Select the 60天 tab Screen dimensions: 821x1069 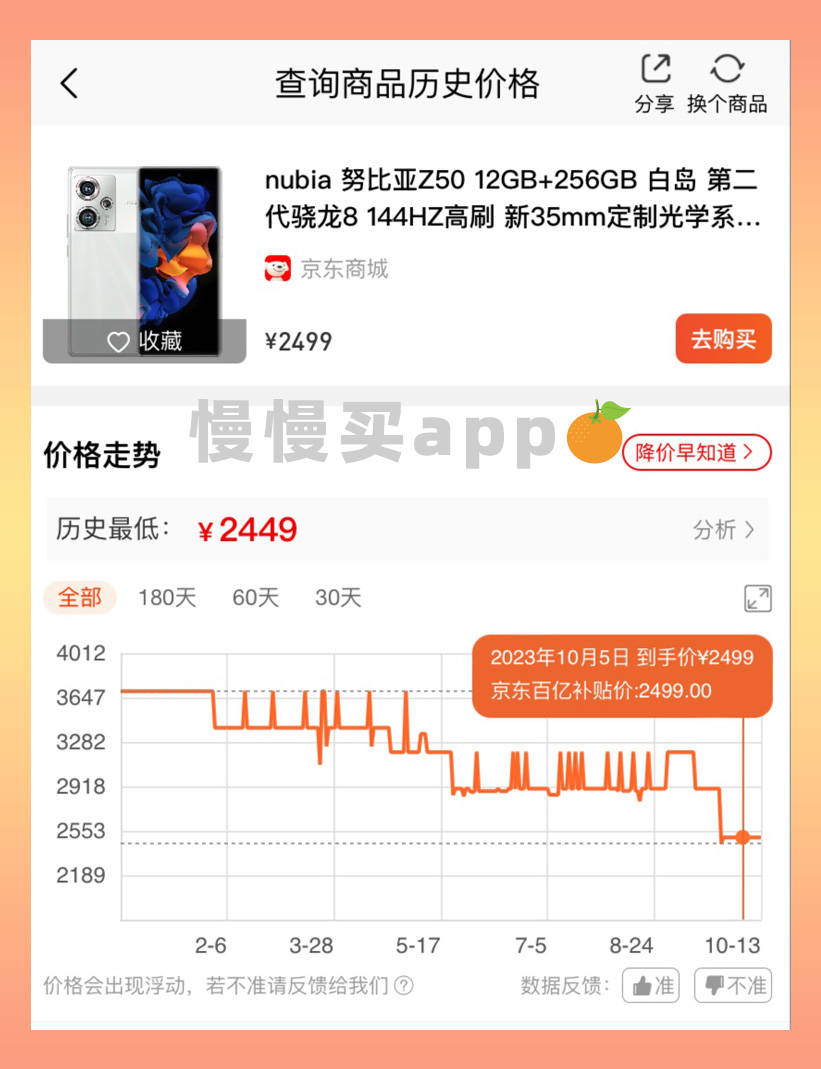pos(255,596)
